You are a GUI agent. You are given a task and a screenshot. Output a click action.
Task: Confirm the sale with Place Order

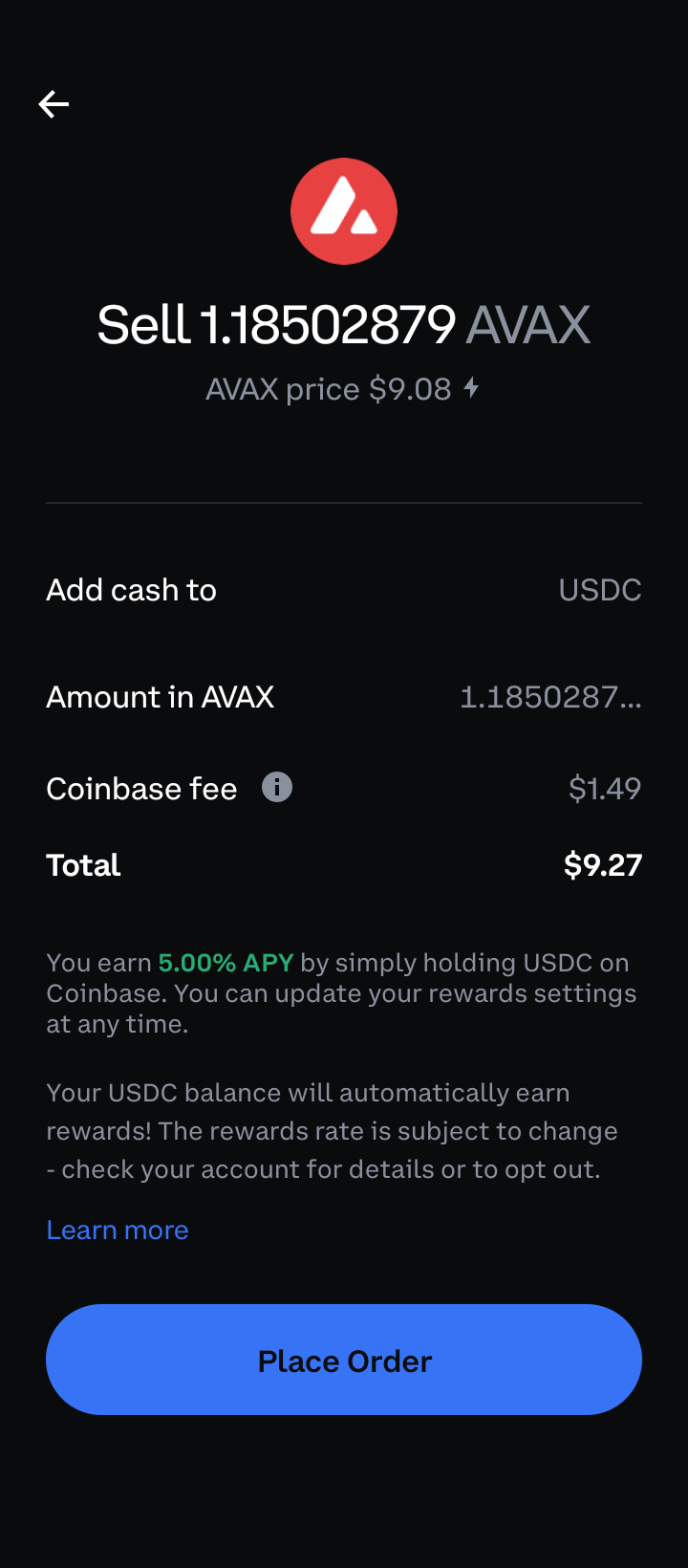pyautogui.click(x=344, y=1360)
